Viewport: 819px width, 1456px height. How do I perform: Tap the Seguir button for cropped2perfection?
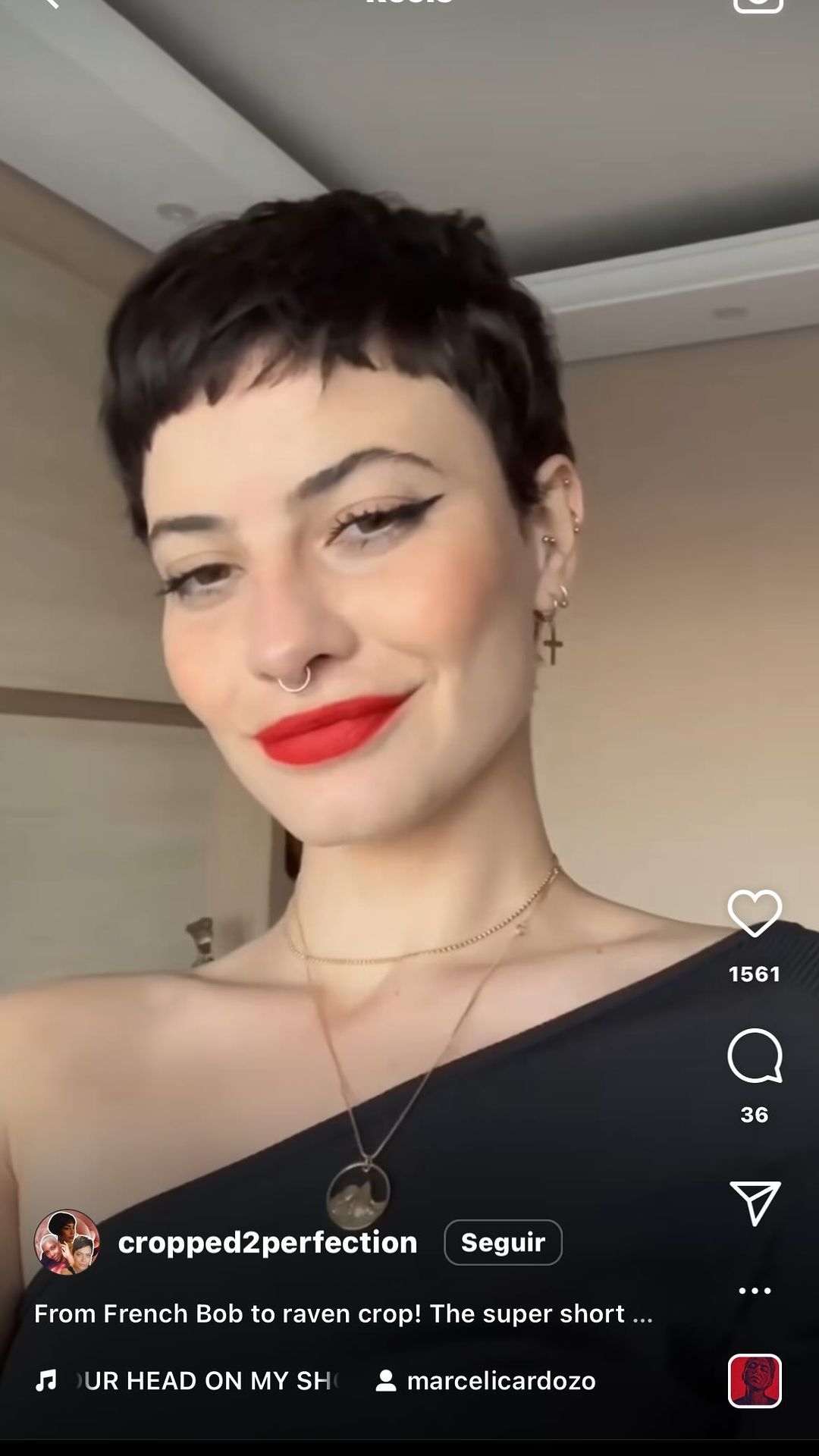pos(503,1242)
